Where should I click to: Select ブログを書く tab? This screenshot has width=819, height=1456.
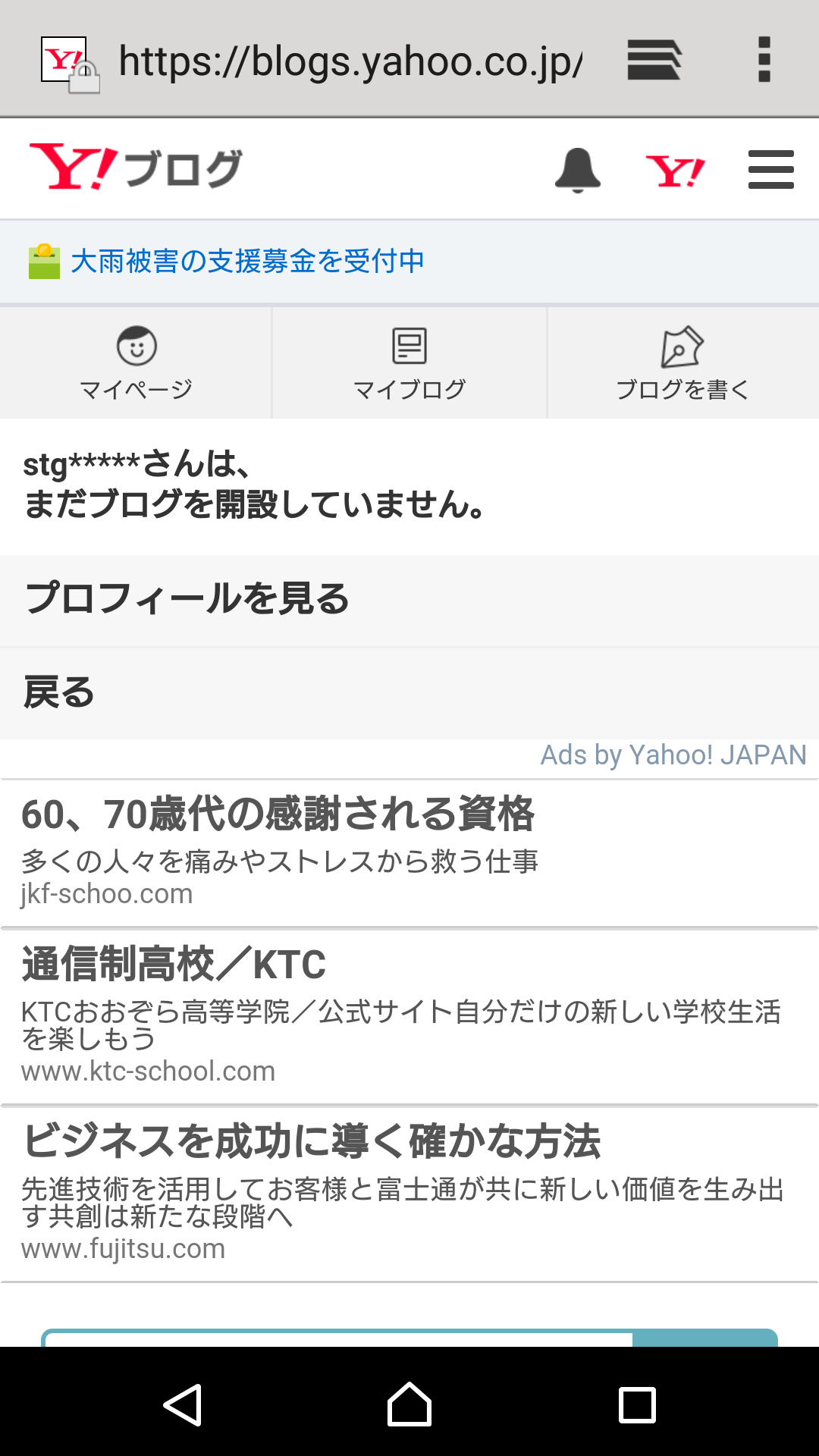click(683, 363)
